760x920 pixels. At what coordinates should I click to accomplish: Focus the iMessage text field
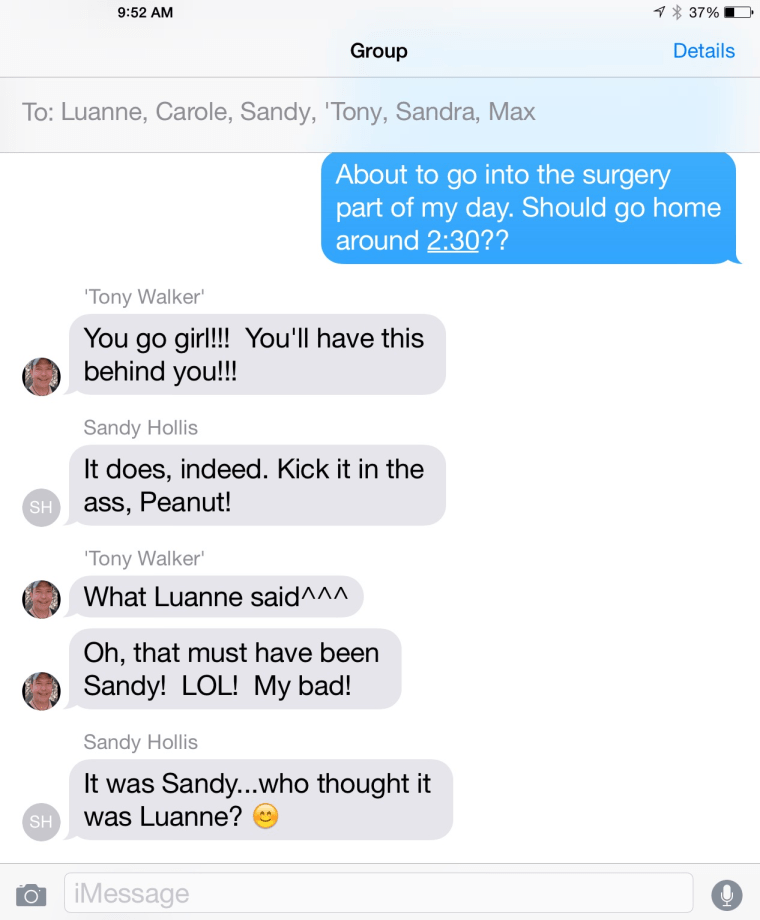[378, 893]
